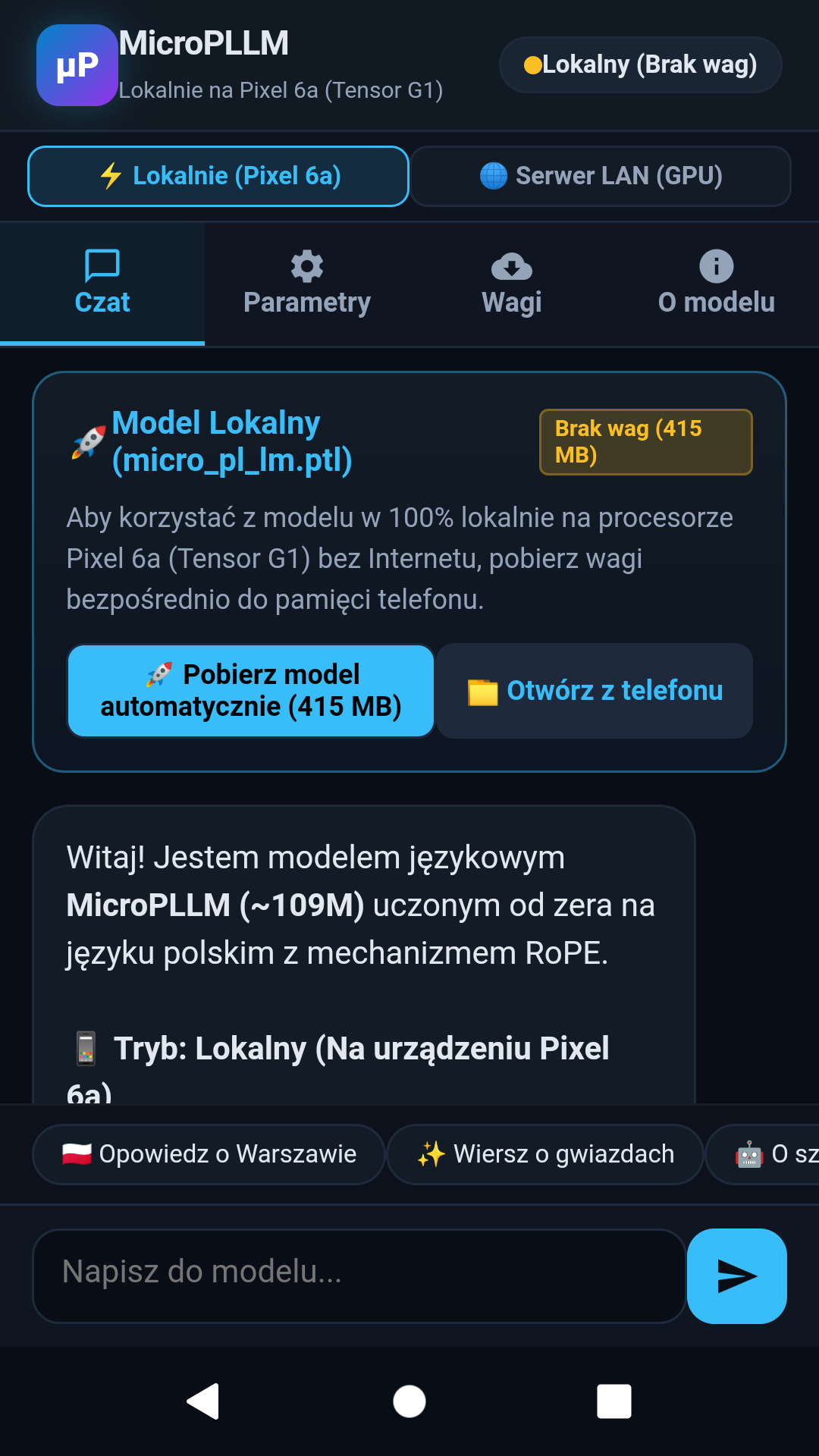The height and width of the screenshot is (1456, 819).
Task: Open the Wagi tab
Action: [512, 284]
